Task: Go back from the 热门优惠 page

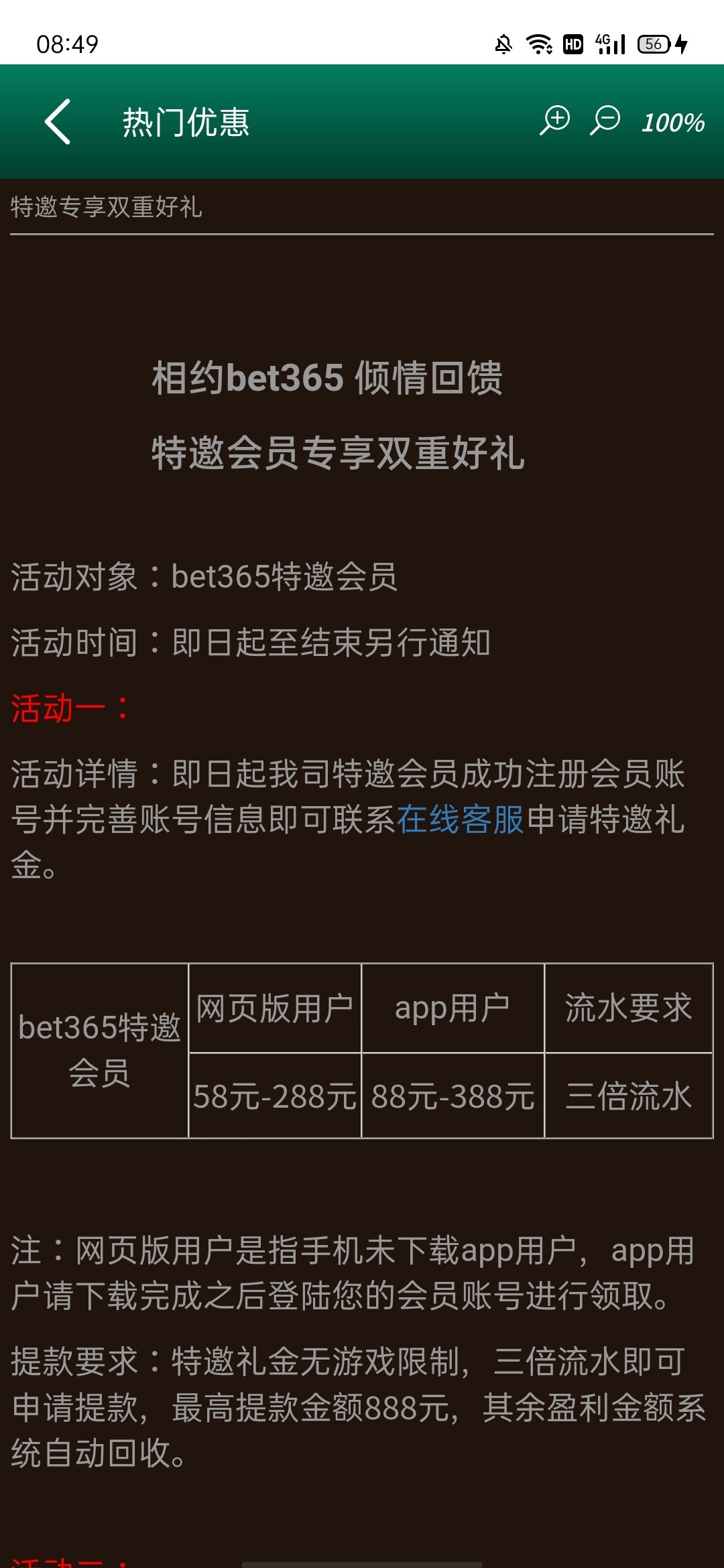Action: [58, 122]
